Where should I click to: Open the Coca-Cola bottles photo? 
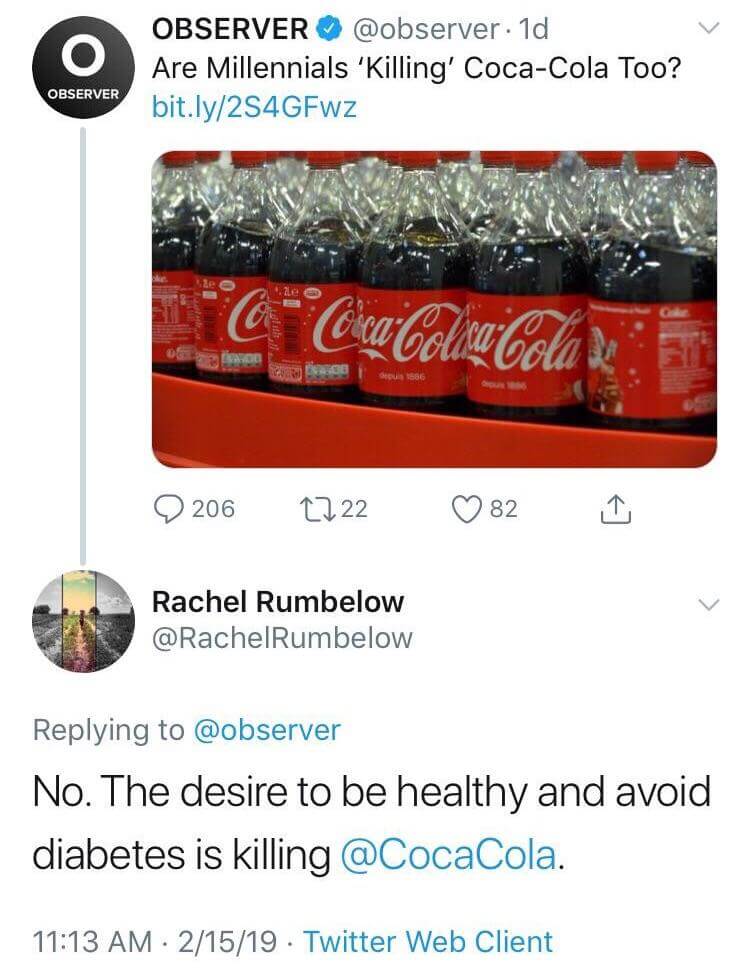(x=434, y=309)
